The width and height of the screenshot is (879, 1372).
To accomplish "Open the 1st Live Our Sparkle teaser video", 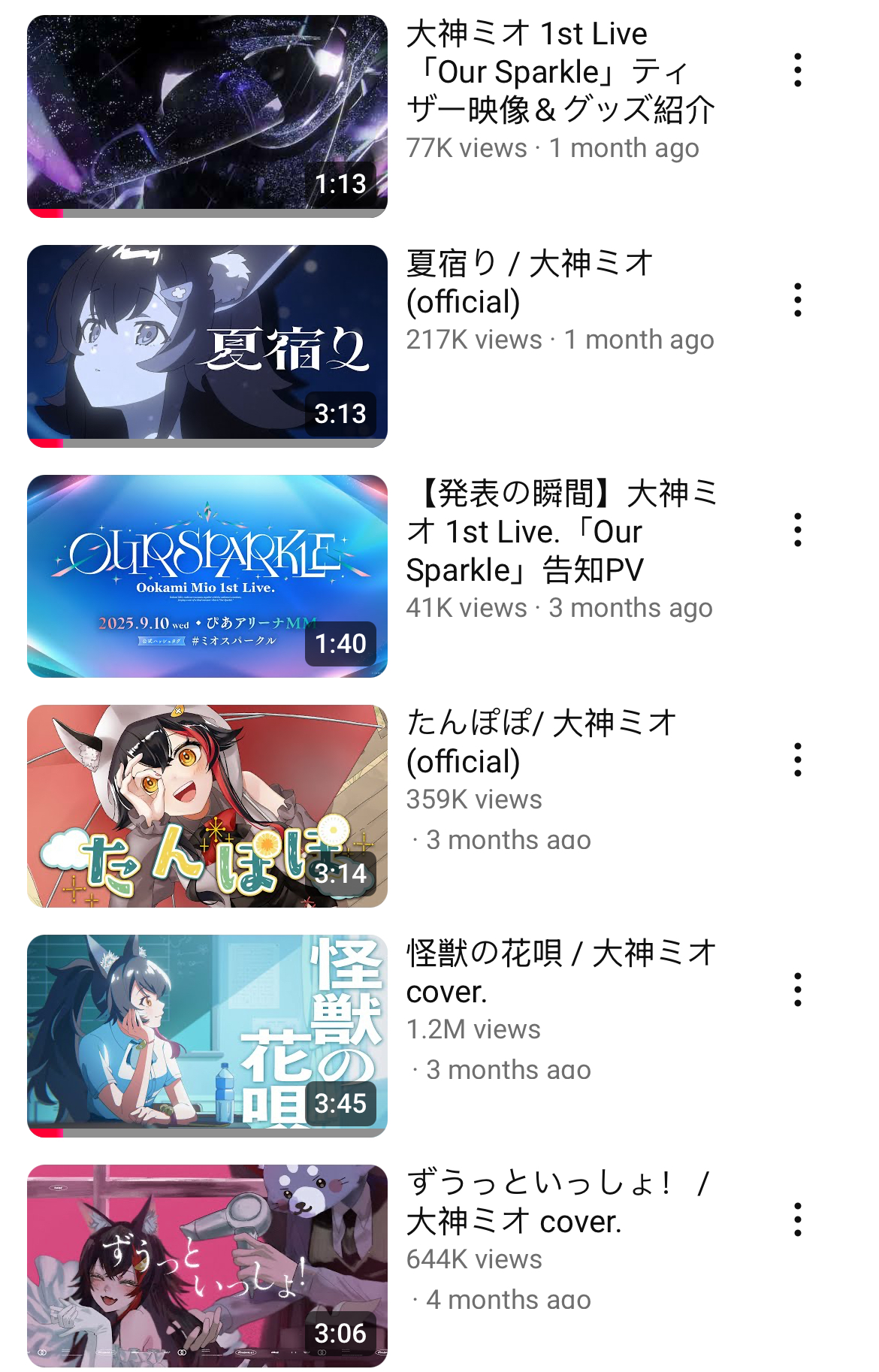I will point(207,116).
